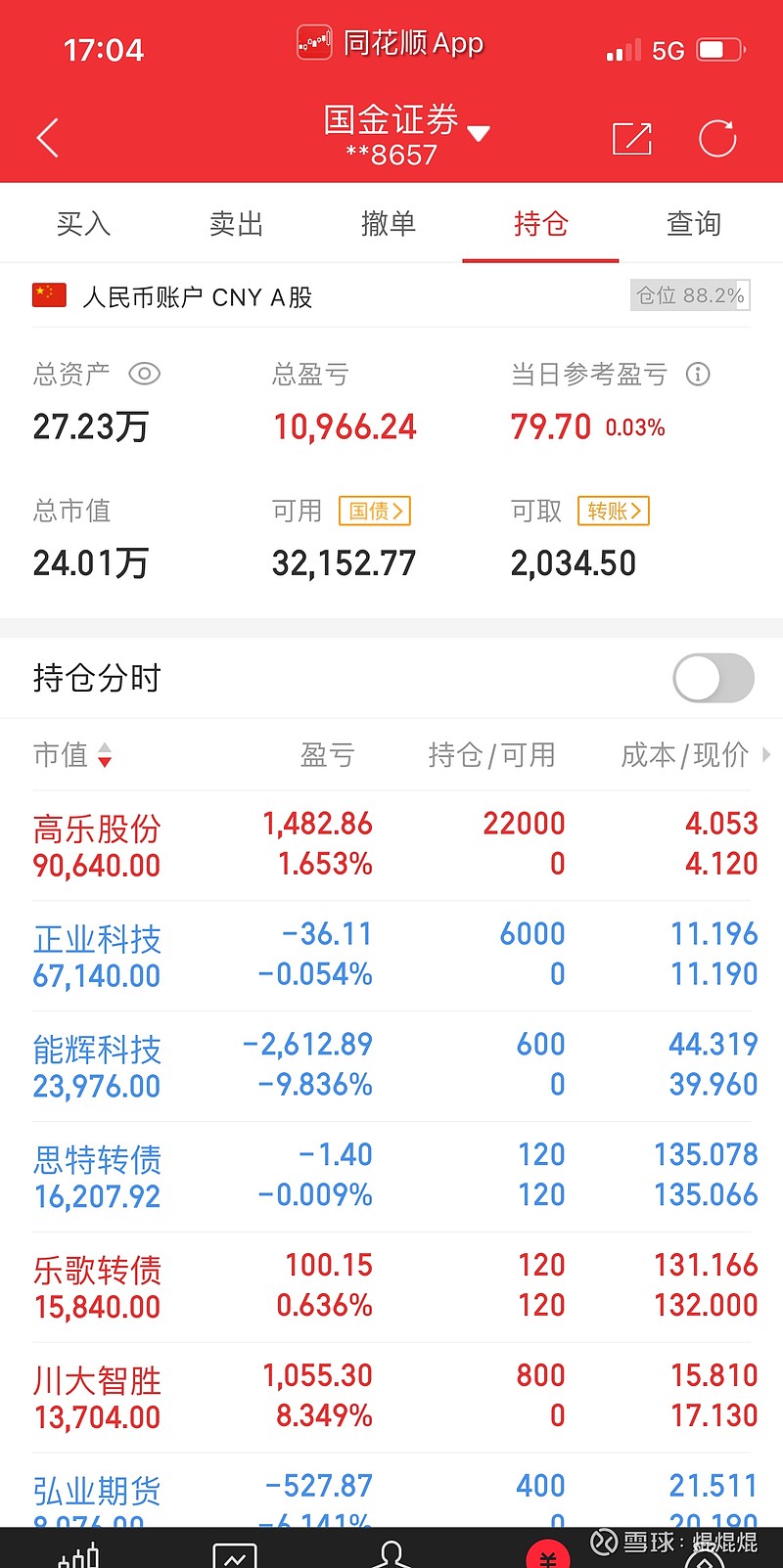This screenshot has width=783, height=1568.
Task: Open the 转账 transfer button
Action: [614, 511]
